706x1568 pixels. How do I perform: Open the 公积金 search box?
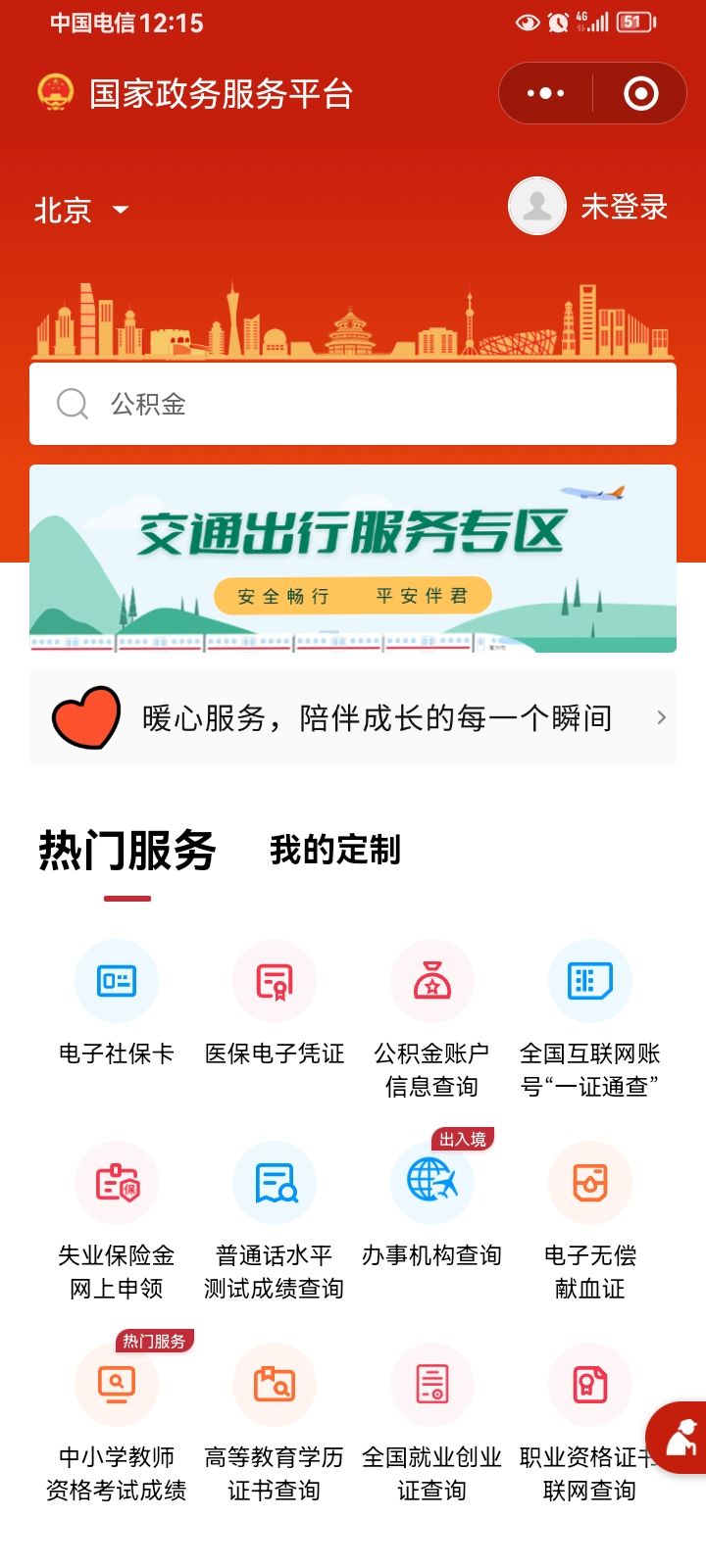click(353, 404)
